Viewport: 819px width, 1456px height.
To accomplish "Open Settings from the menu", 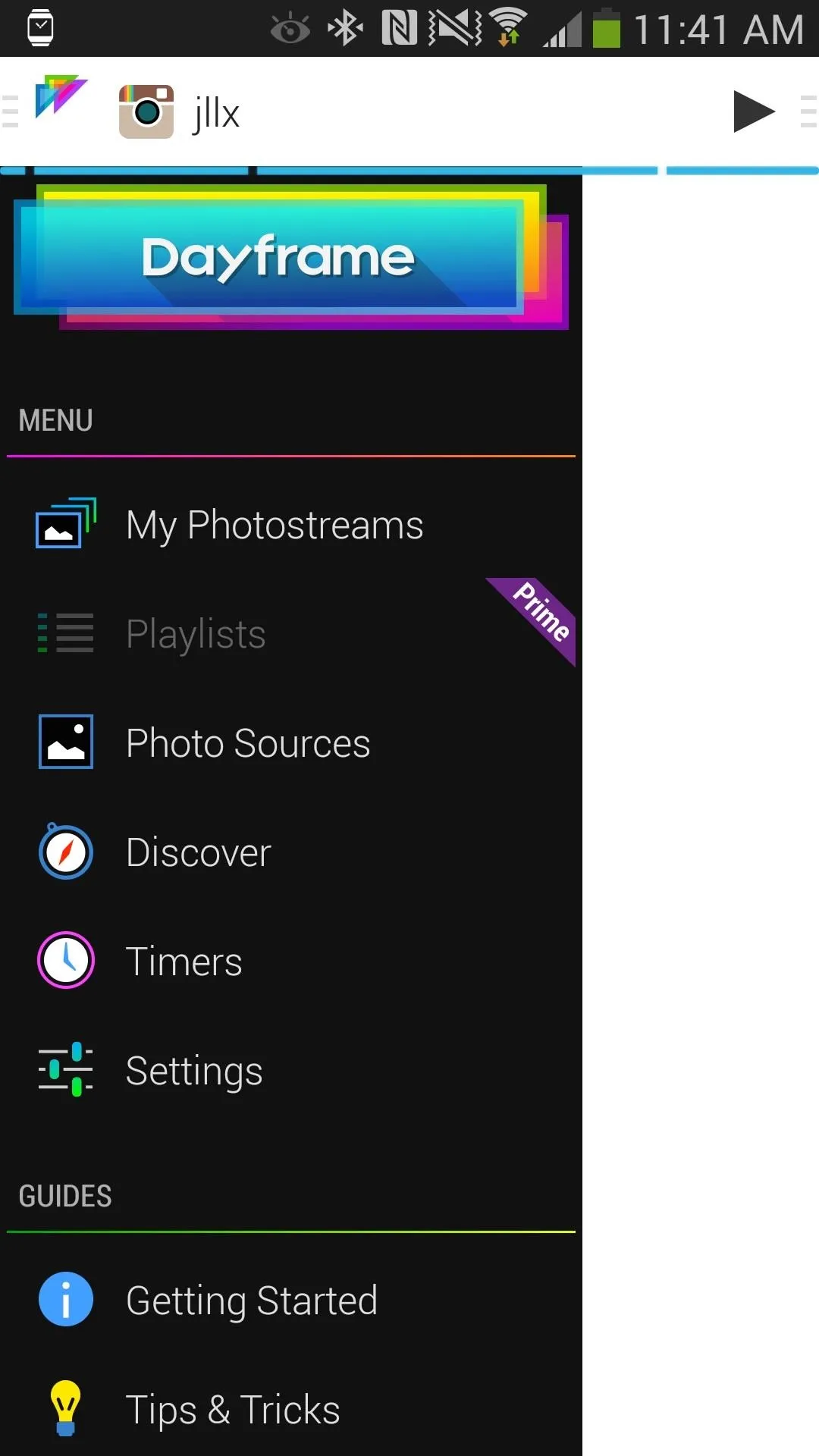I will pyautogui.click(x=291, y=1071).
